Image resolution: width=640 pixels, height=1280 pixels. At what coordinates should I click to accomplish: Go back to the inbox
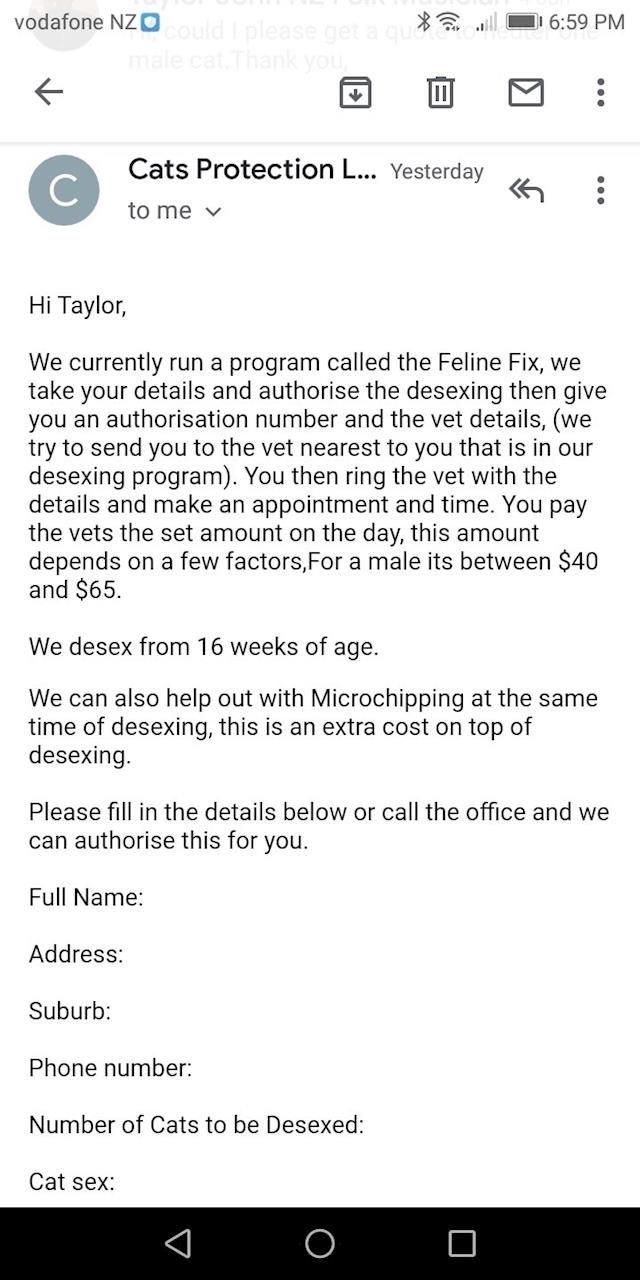[x=48, y=92]
